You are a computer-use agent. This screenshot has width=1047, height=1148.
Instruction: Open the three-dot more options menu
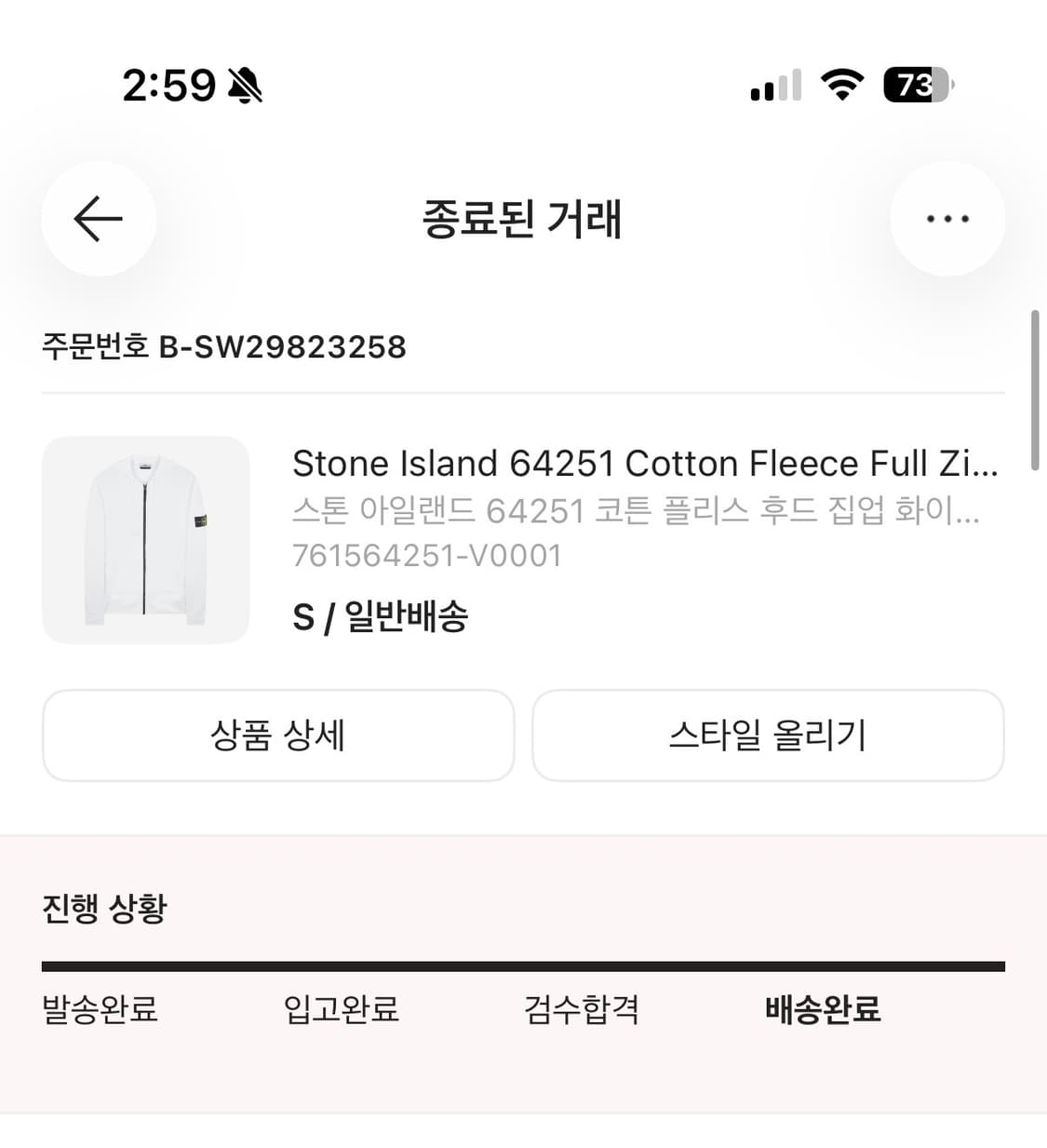pyautogui.click(x=947, y=219)
